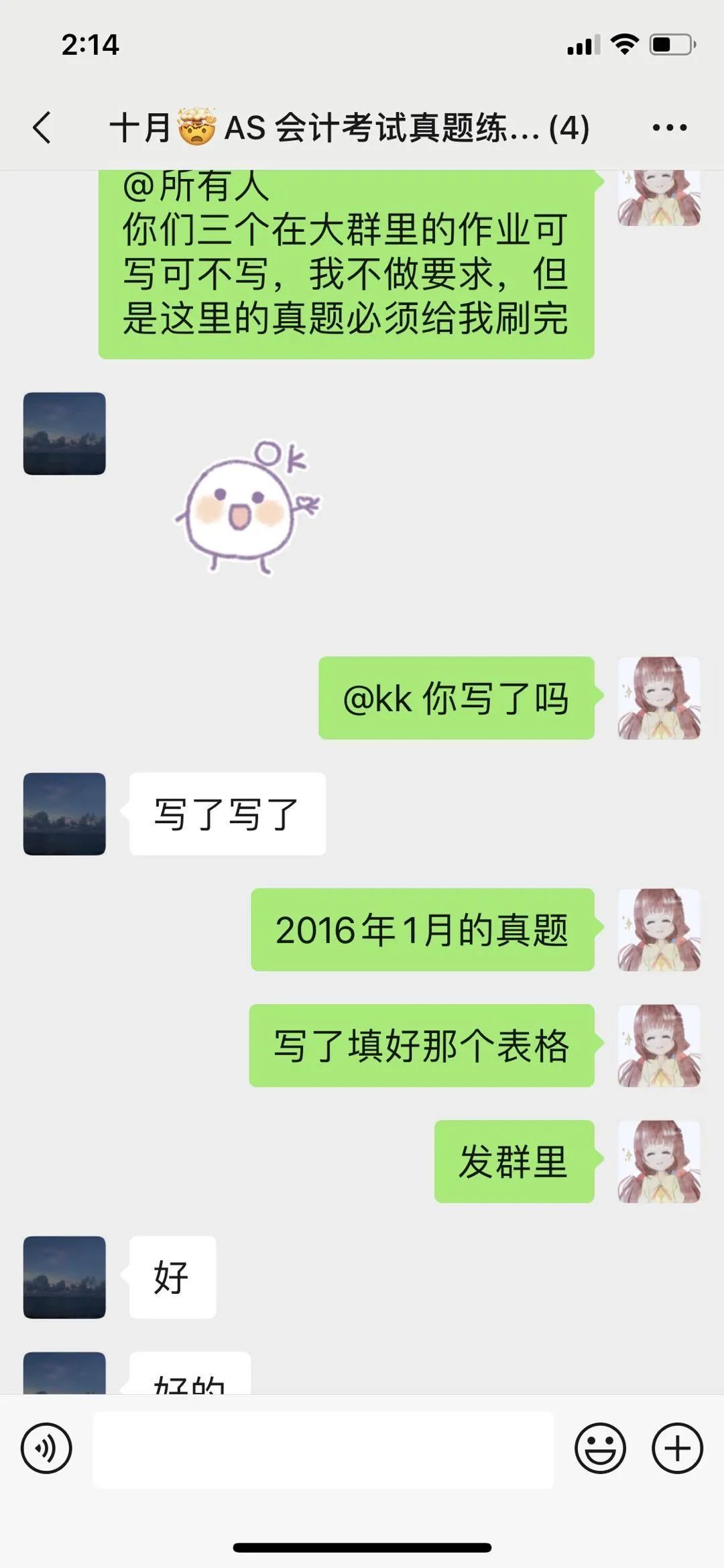Open avatar of sender of 写了写了
The width and height of the screenshot is (724, 1568).
64,814
